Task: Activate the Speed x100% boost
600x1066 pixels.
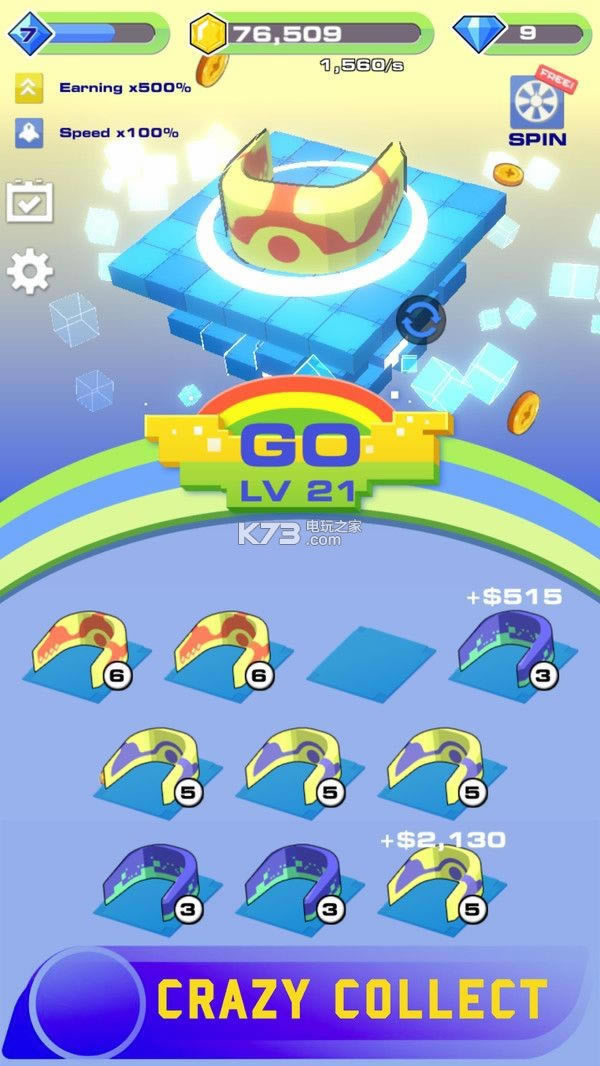Action: click(28, 132)
